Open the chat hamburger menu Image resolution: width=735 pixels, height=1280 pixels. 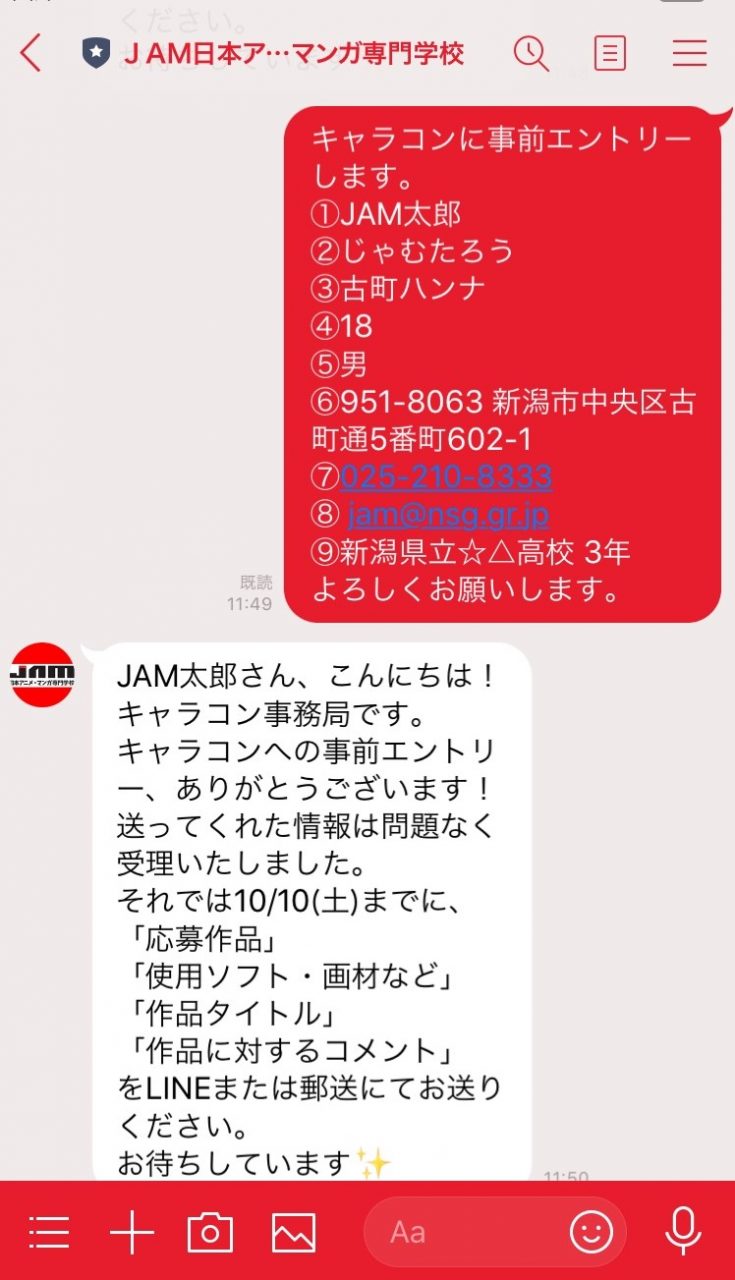[x=689, y=53]
